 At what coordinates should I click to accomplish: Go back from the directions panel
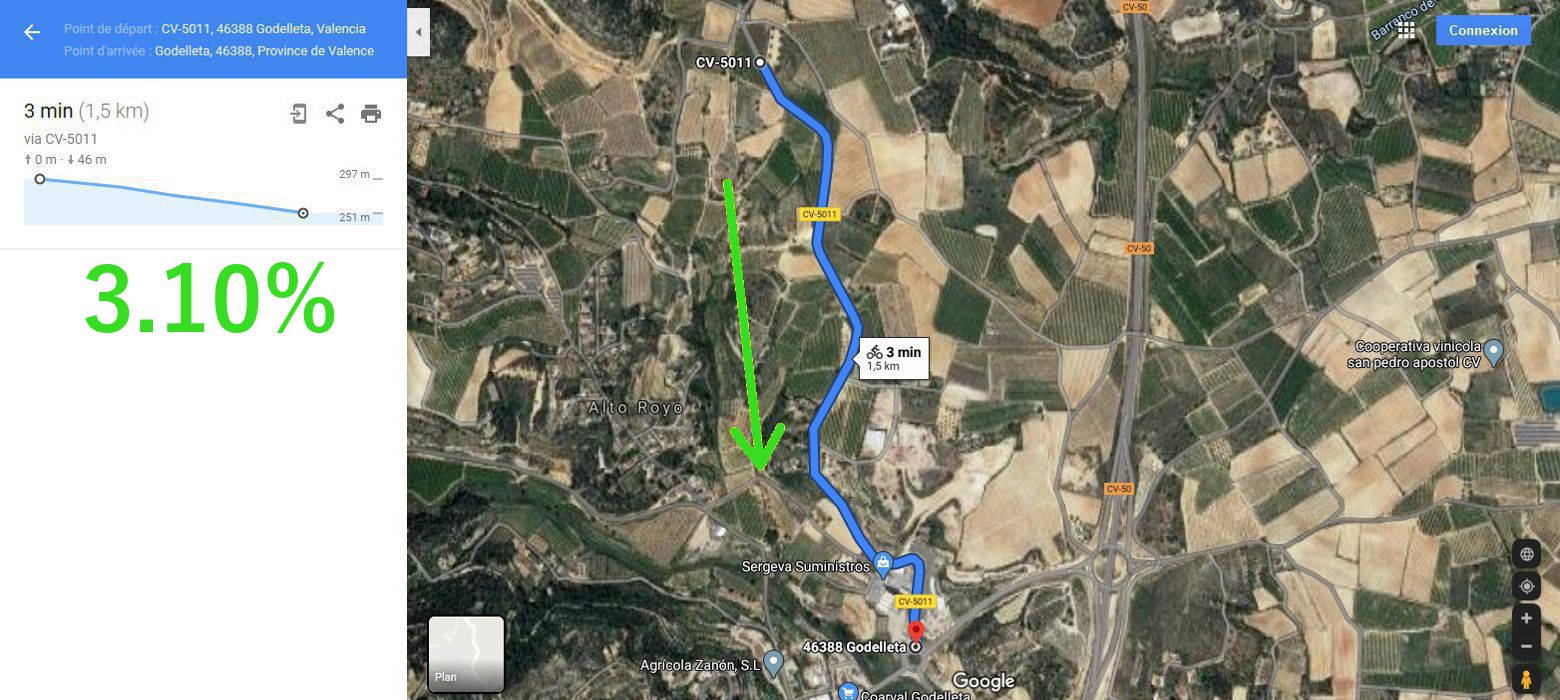click(32, 33)
